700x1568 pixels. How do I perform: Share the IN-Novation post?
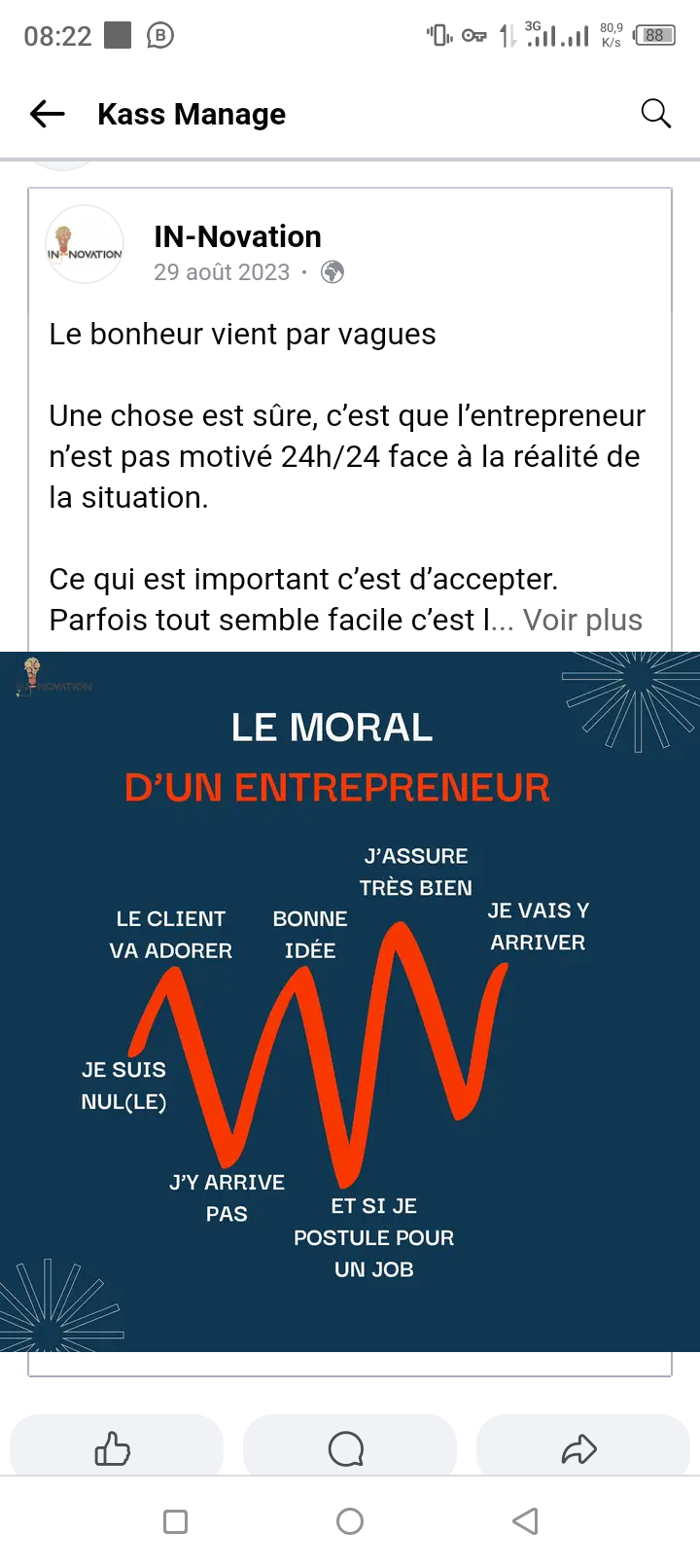click(579, 1449)
